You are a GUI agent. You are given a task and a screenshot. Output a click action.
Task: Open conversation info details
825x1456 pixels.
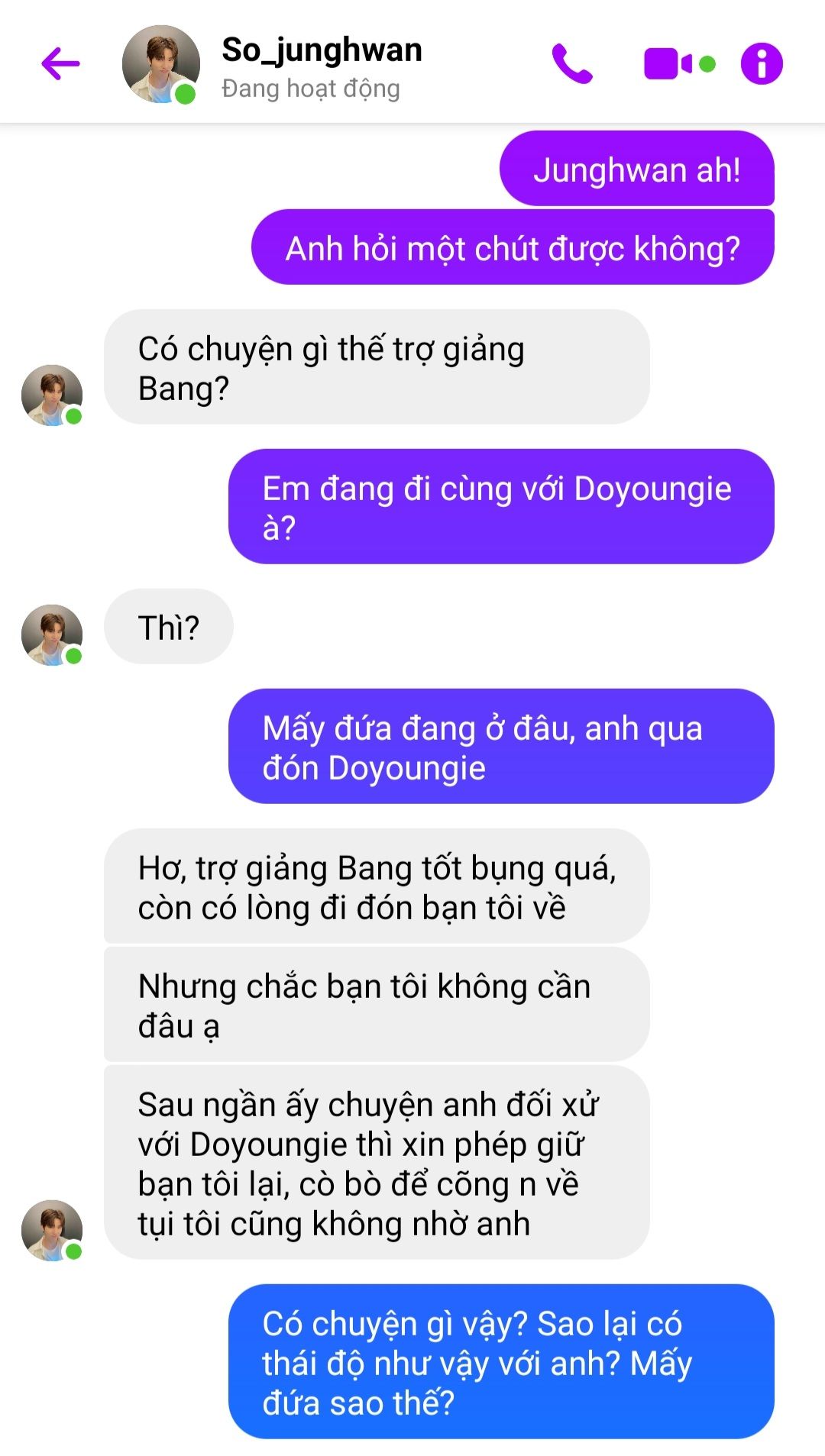[762, 63]
